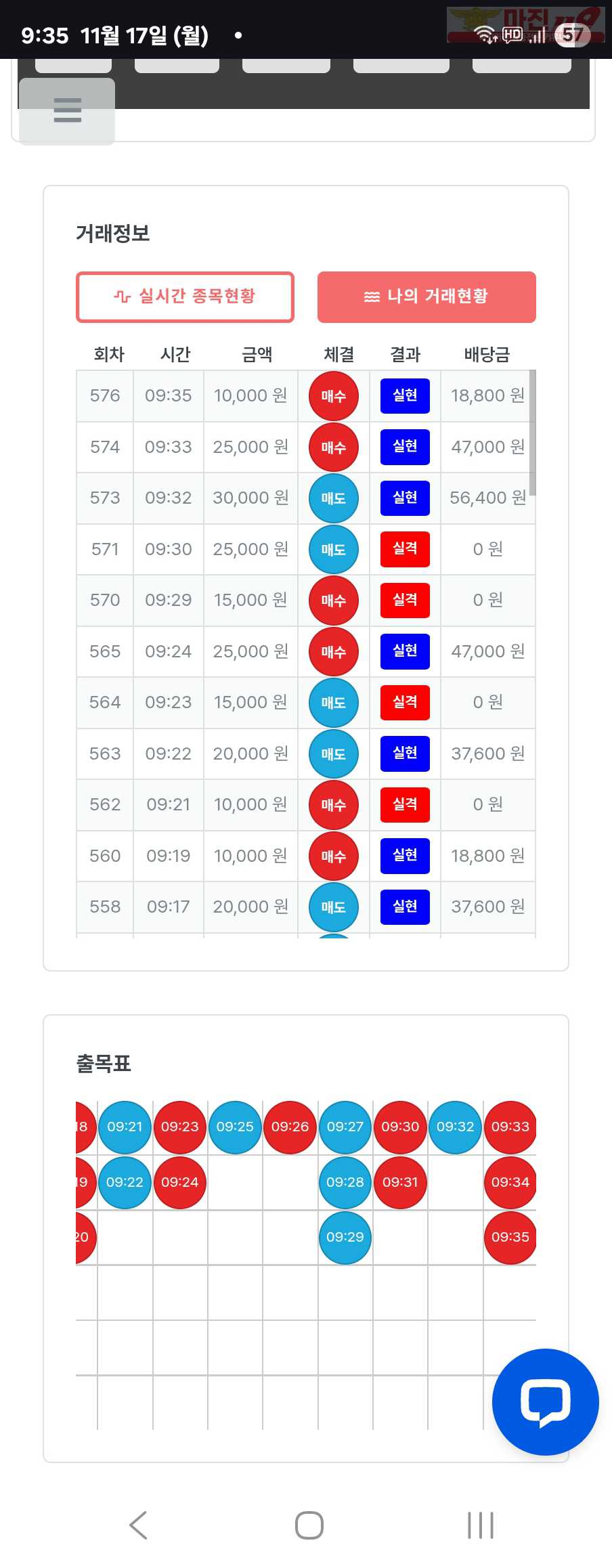This screenshot has height=1568, width=612.
Task: Open the hamburger drawer menu
Action: (67, 110)
